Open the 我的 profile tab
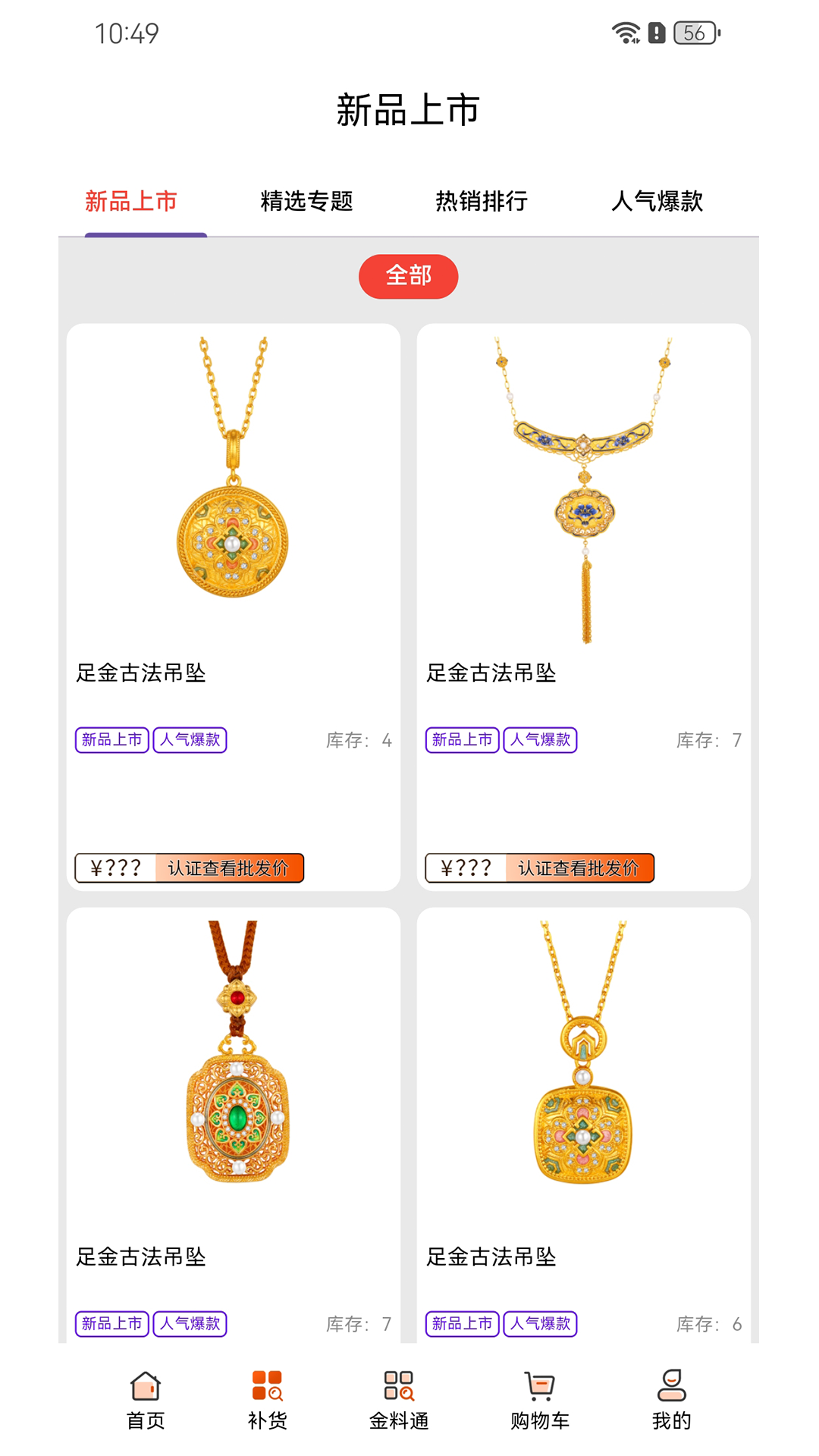819x1456 pixels. pyautogui.click(x=671, y=1400)
